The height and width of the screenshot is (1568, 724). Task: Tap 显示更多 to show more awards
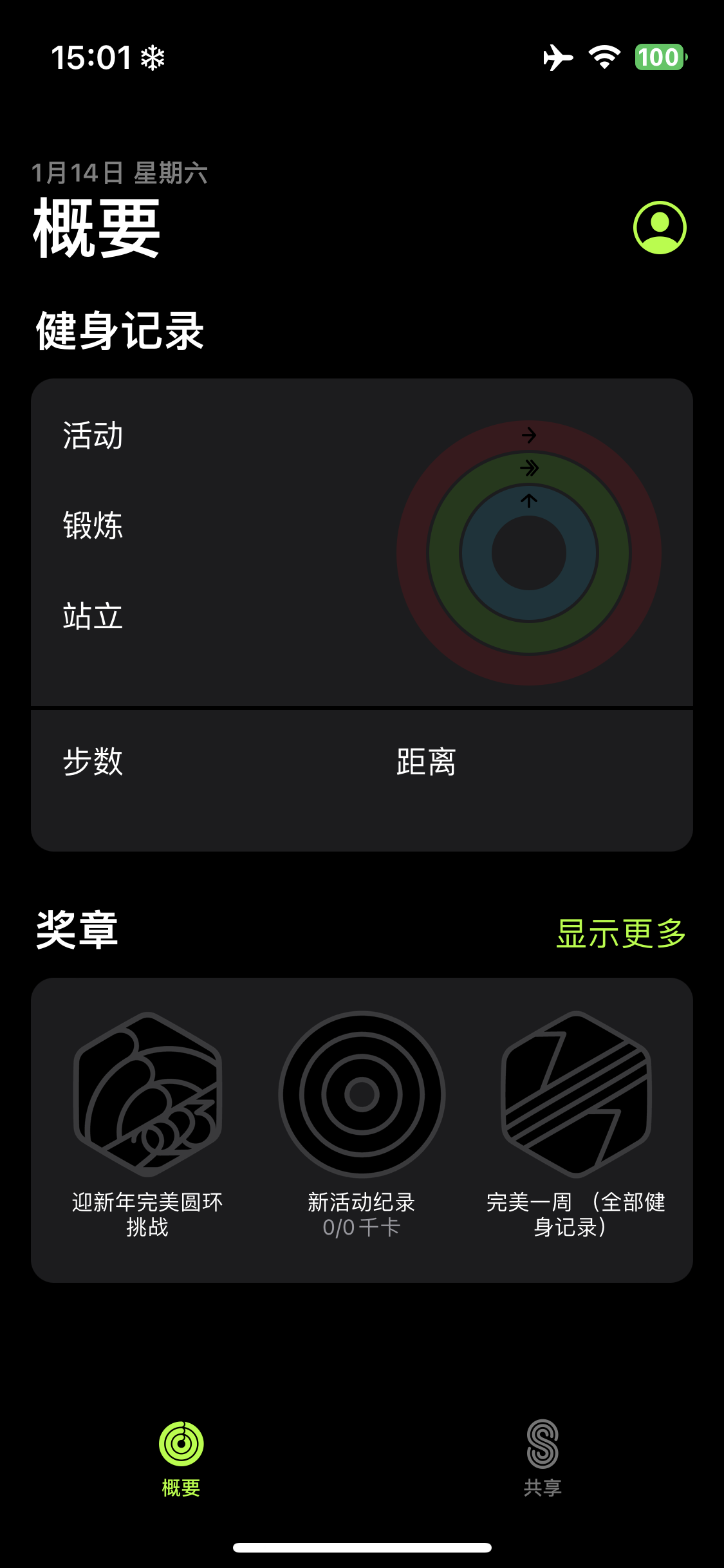pyautogui.click(x=620, y=933)
